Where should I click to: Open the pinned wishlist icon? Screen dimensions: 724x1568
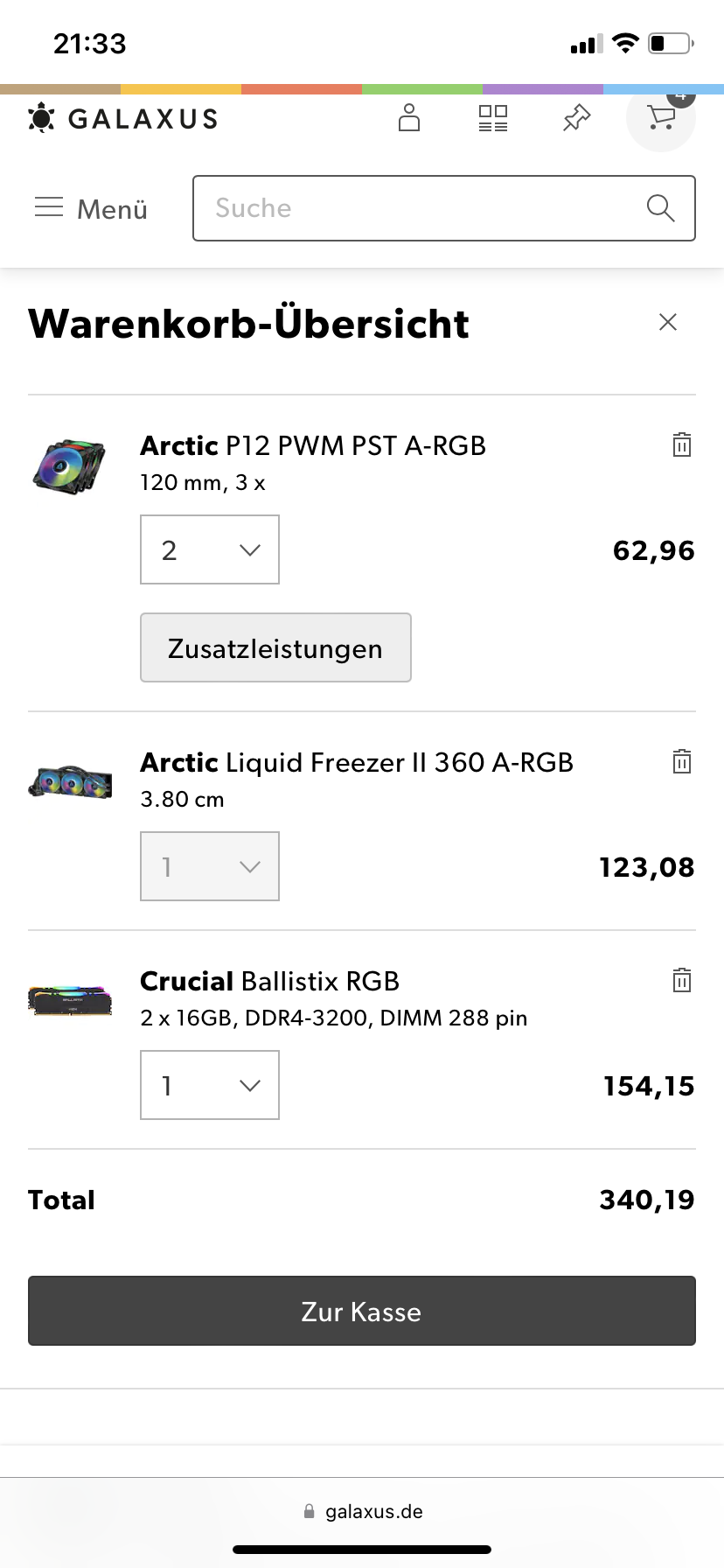(x=576, y=118)
